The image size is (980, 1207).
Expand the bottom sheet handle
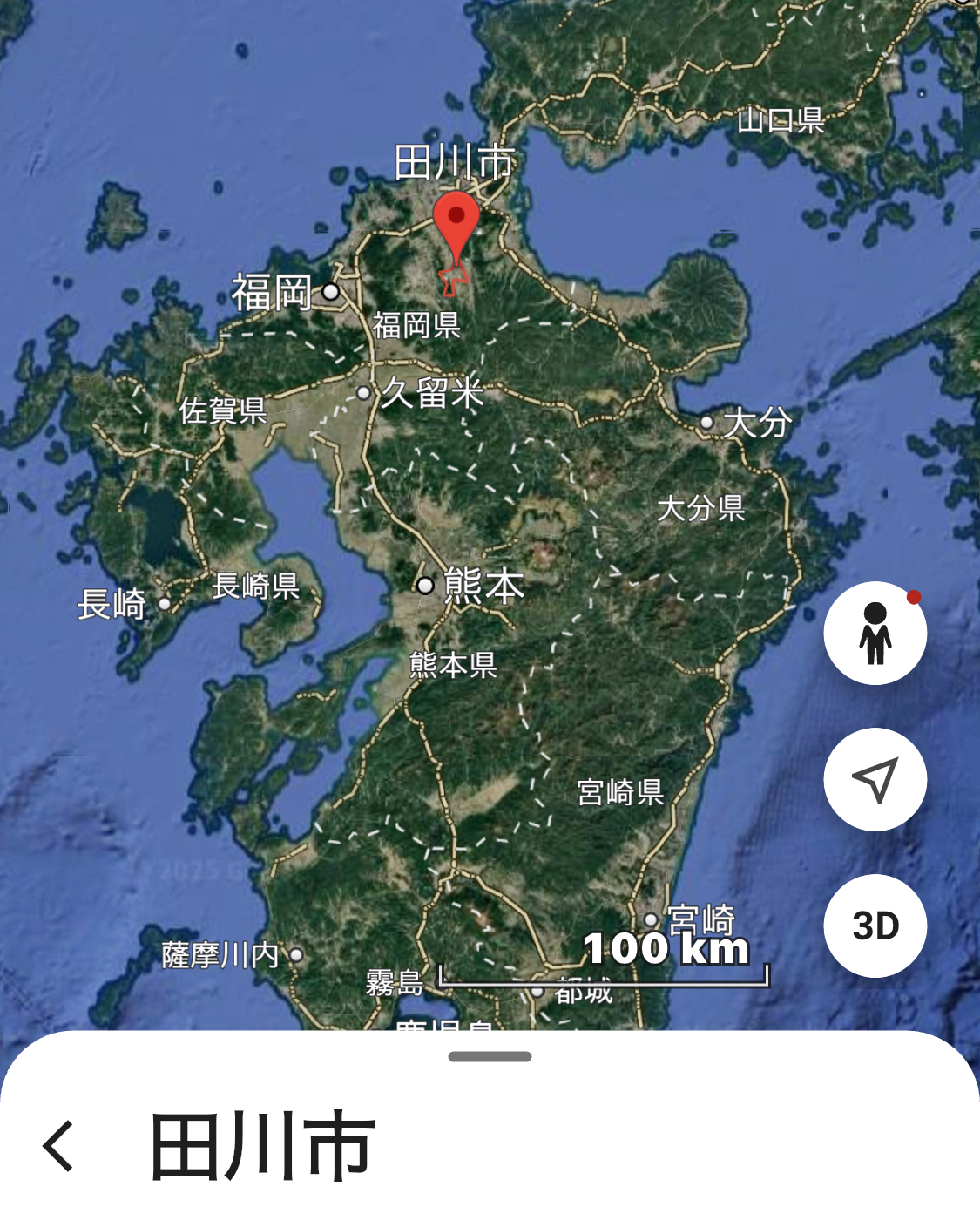pyautogui.click(x=490, y=1057)
